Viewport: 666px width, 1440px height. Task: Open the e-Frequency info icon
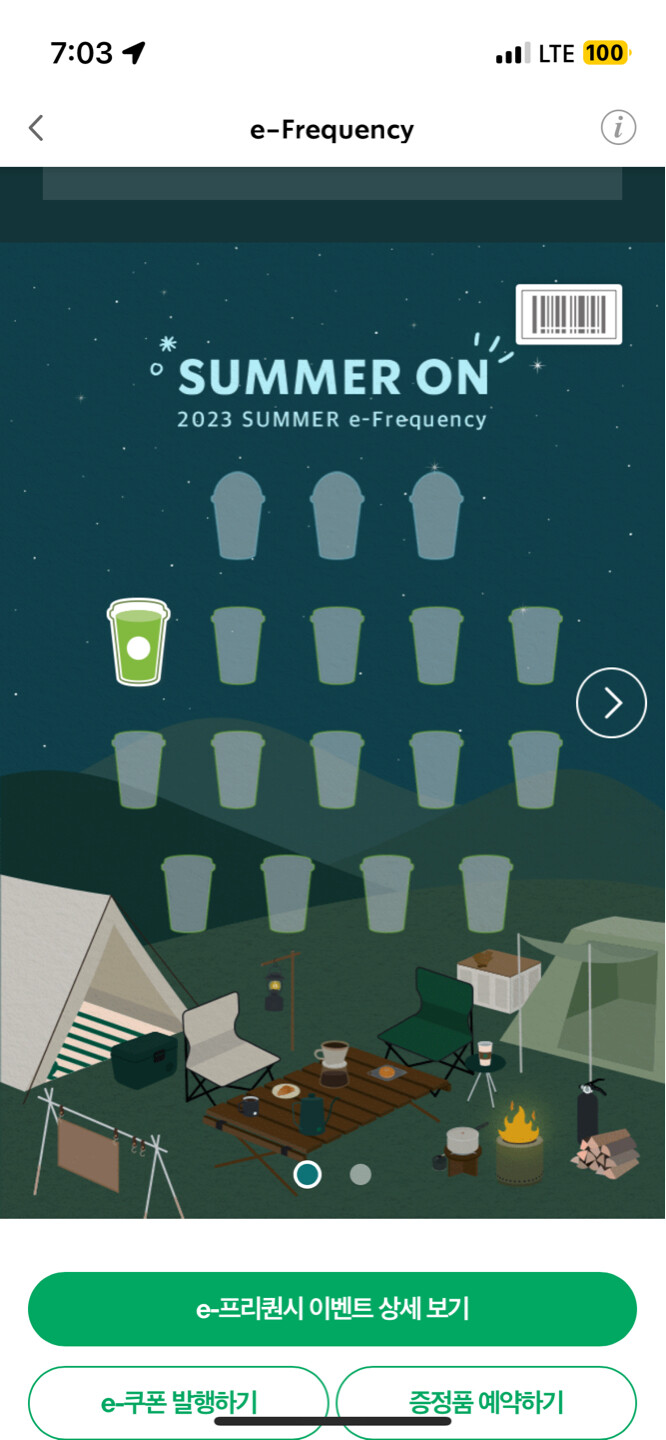[x=618, y=128]
